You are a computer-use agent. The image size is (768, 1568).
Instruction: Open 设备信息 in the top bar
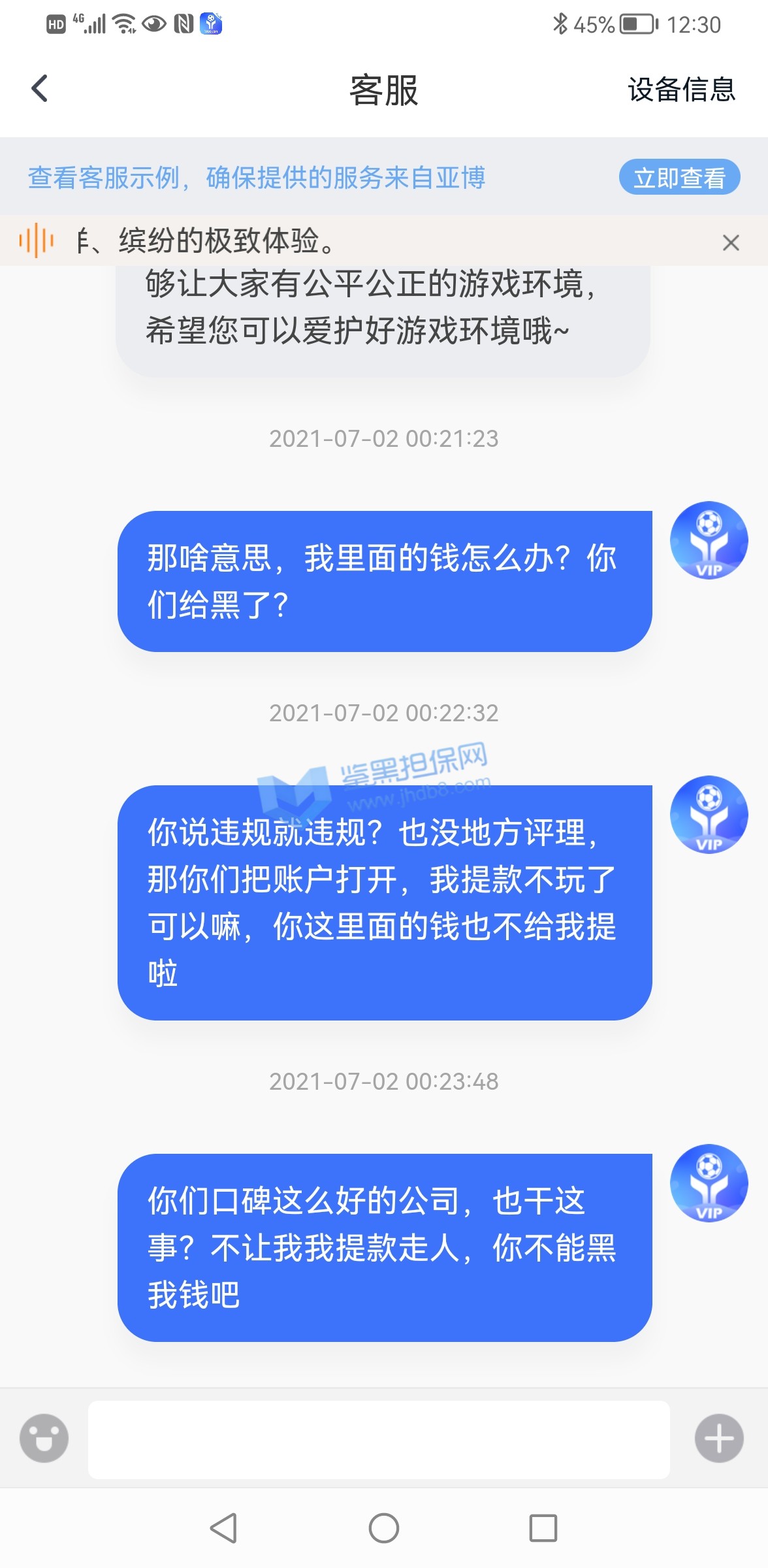point(681,90)
